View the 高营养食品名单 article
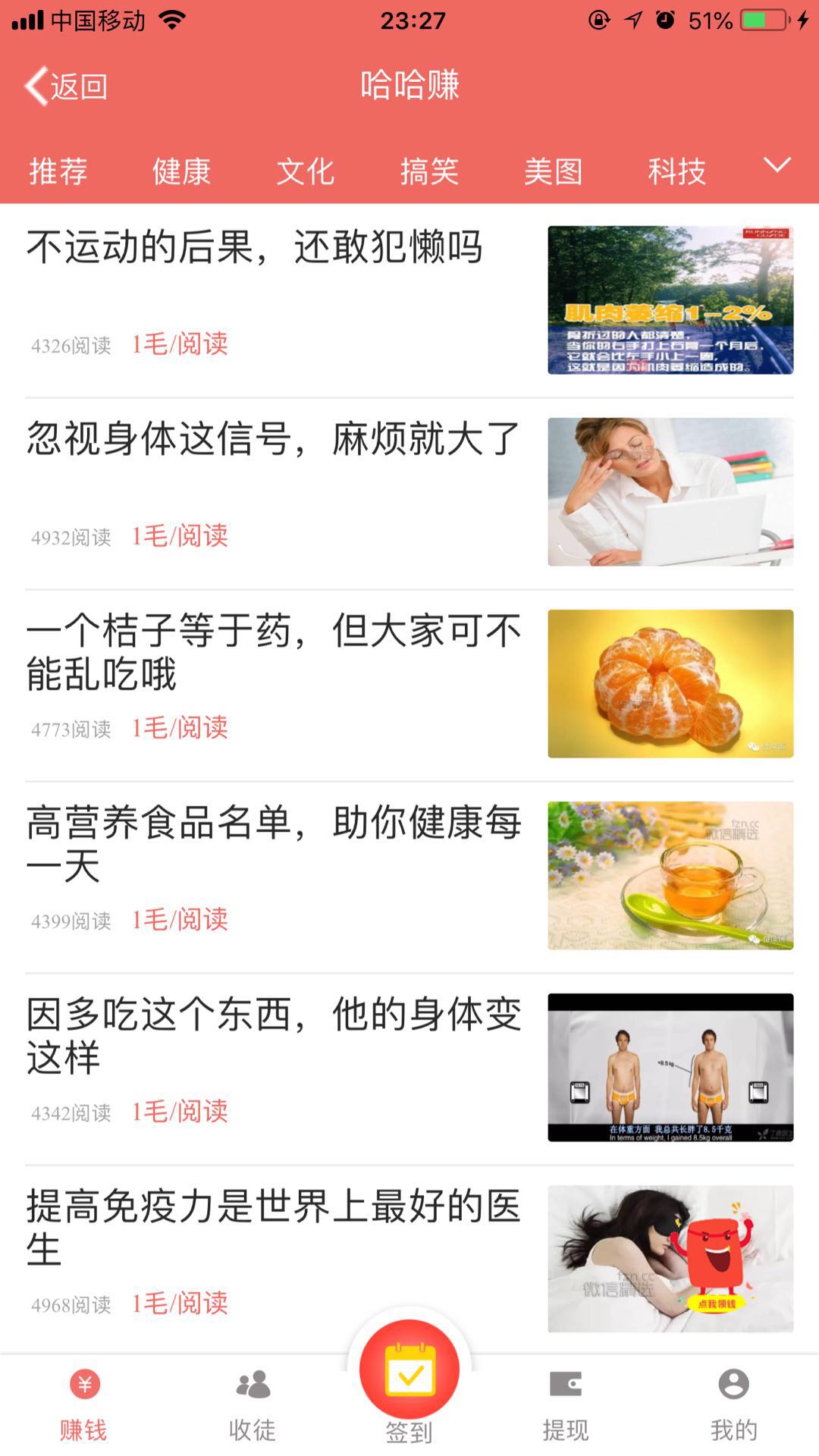Viewport: 819px width, 1456px height. [273, 843]
